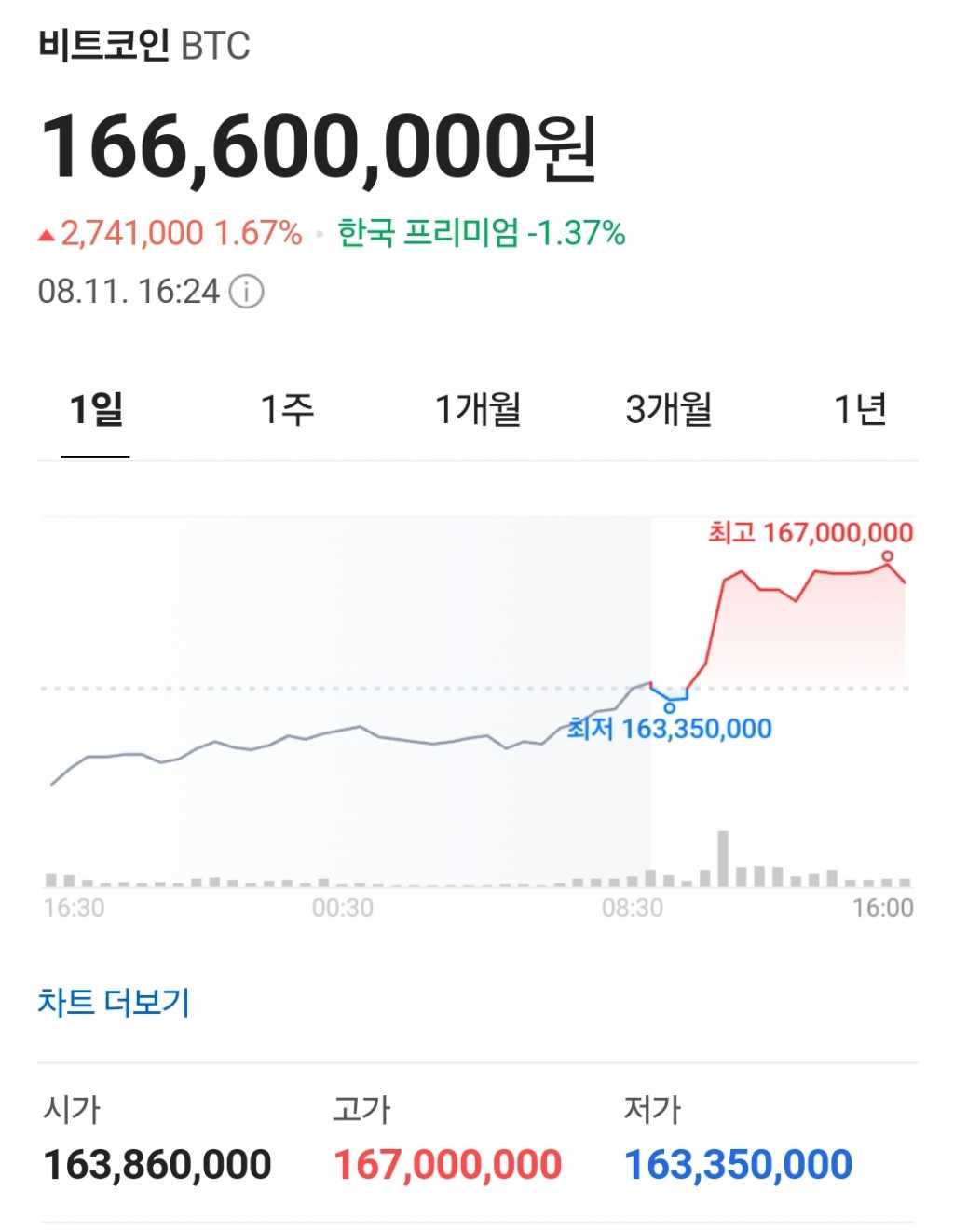The width and height of the screenshot is (954, 1232).
Task: Select the 1일 chart range tab
Action: coord(96,409)
